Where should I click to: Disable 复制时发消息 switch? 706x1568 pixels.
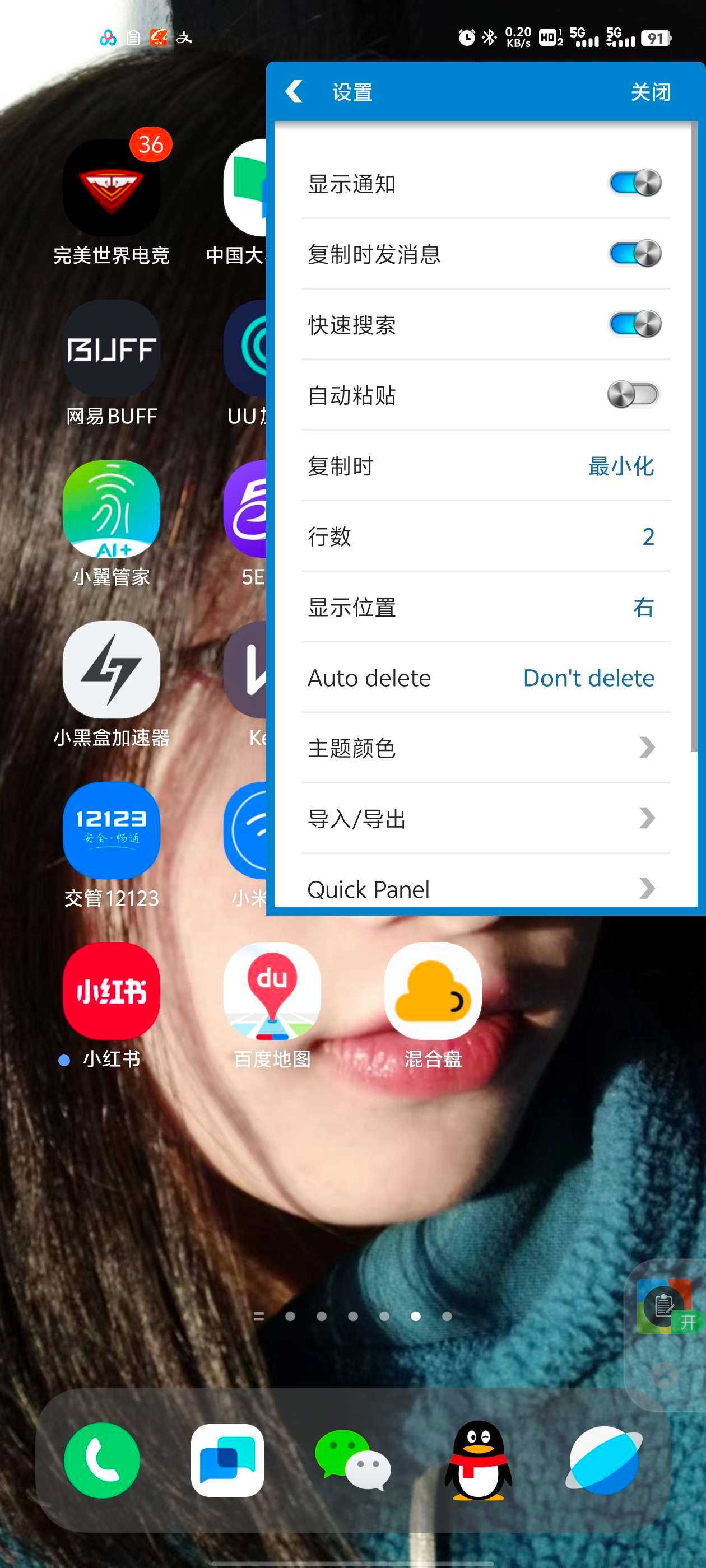(x=634, y=253)
